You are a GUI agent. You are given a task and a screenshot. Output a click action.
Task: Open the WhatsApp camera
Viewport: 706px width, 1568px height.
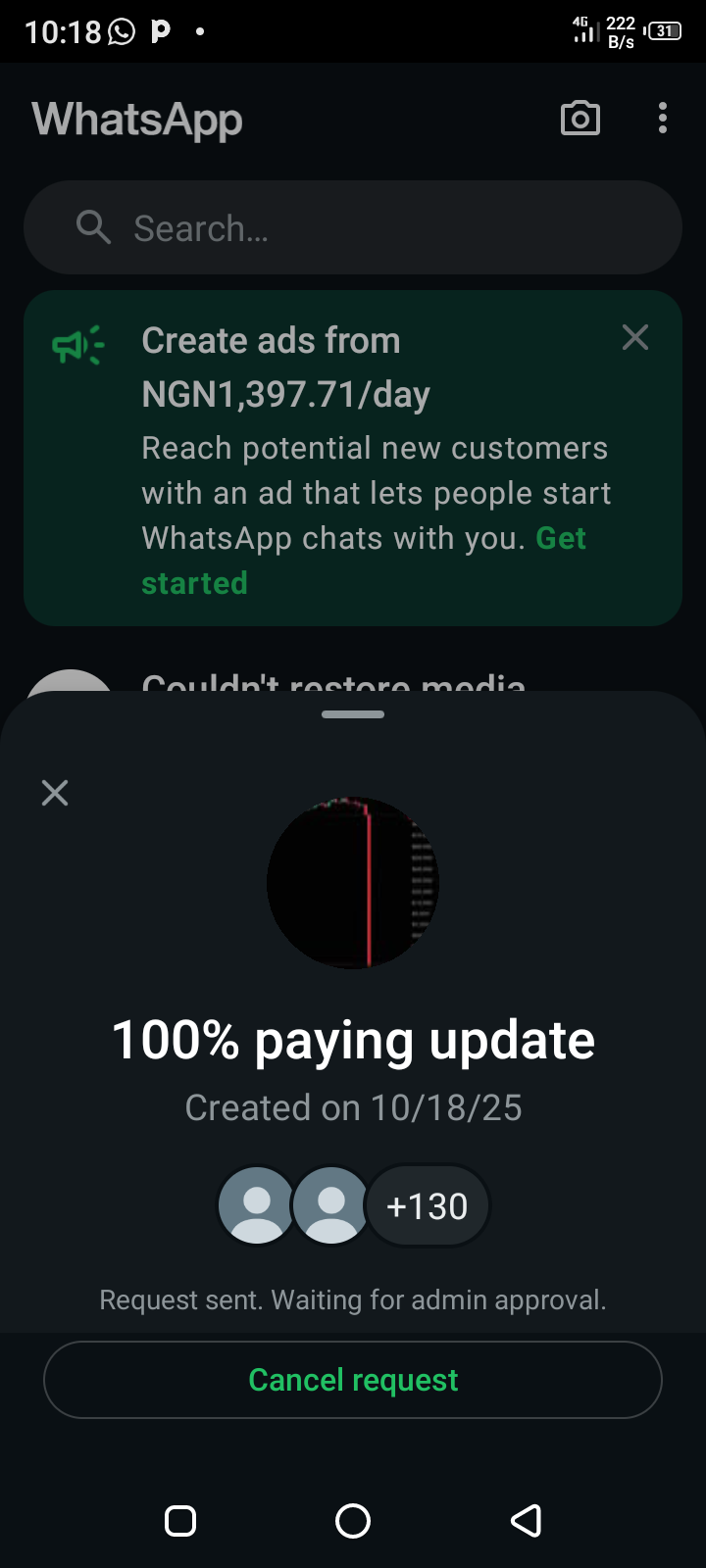click(580, 119)
